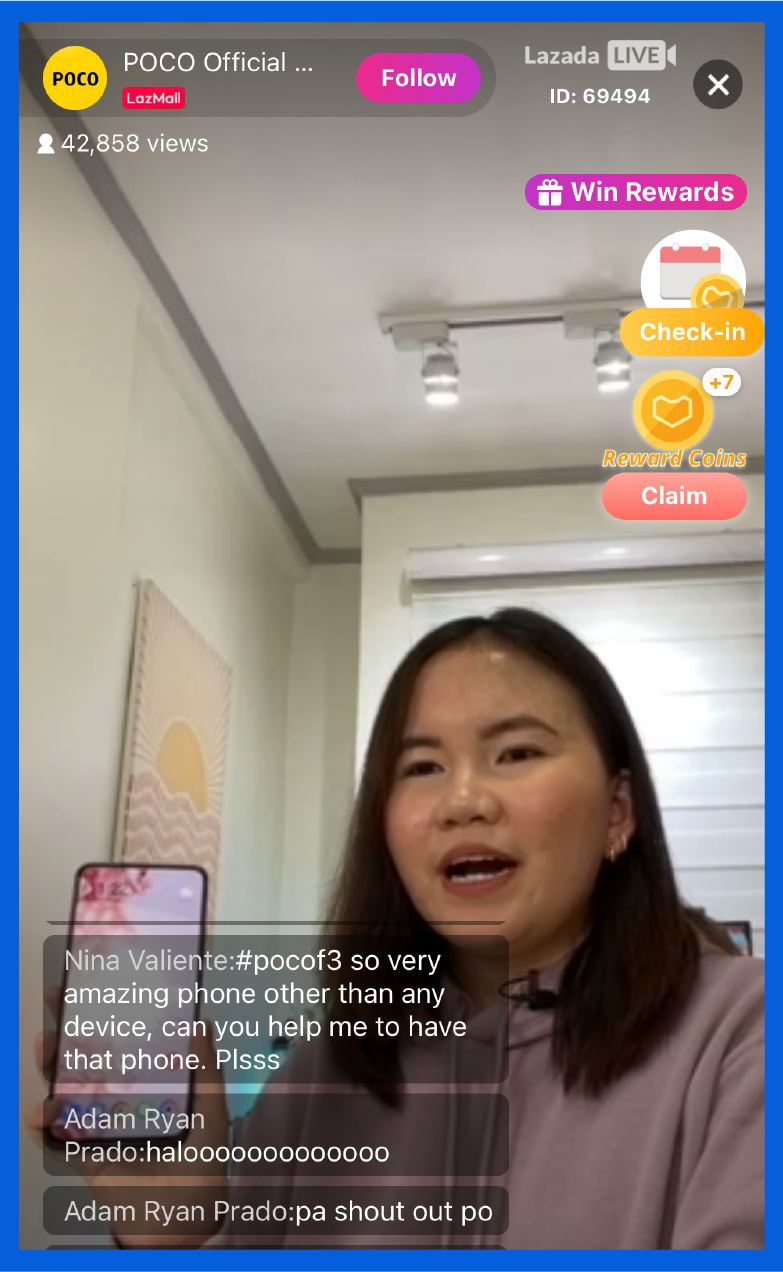
Task: Click the +7 coins badge
Action: [721, 382]
